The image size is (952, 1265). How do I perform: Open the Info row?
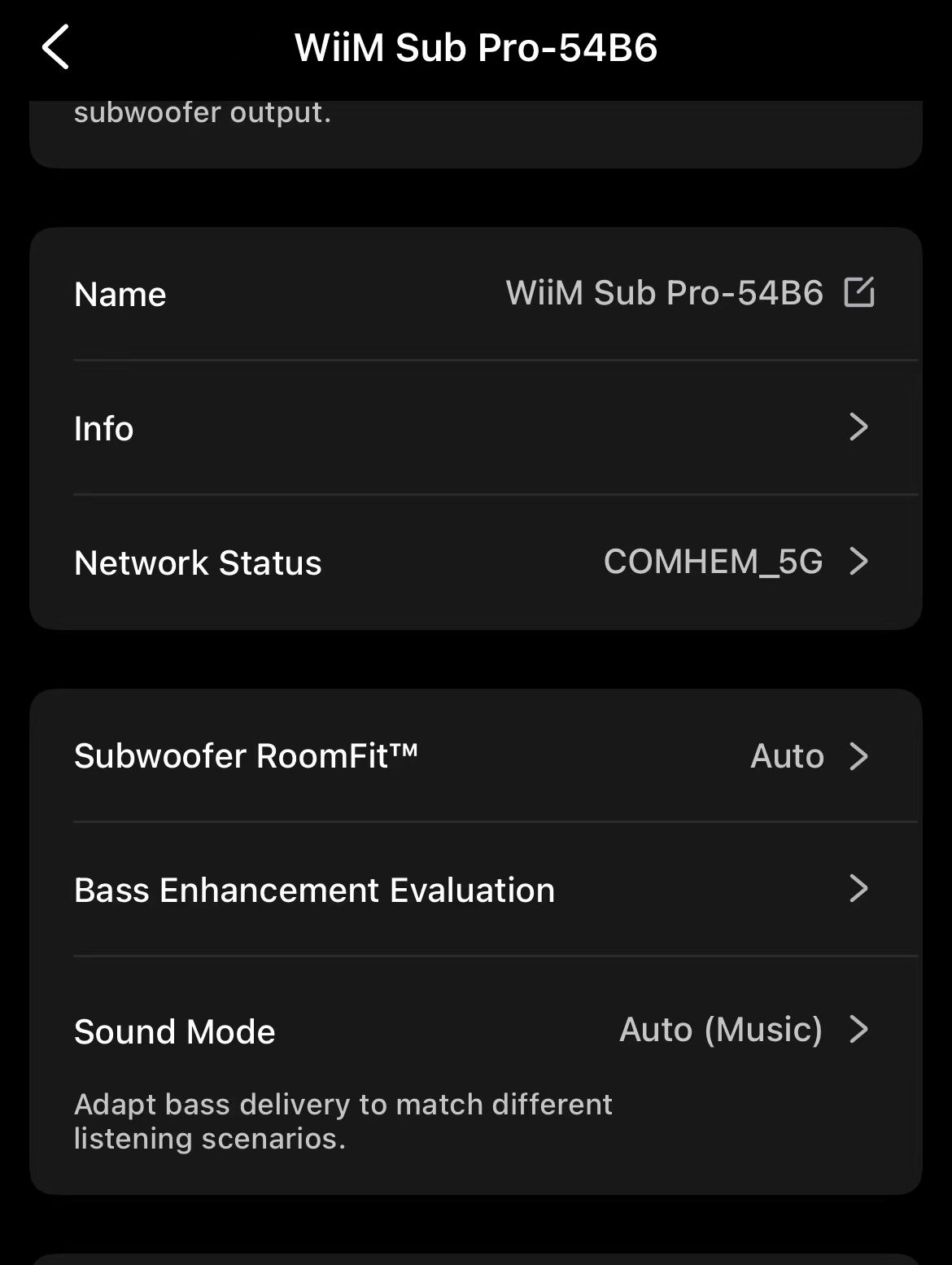click(475, 428)
